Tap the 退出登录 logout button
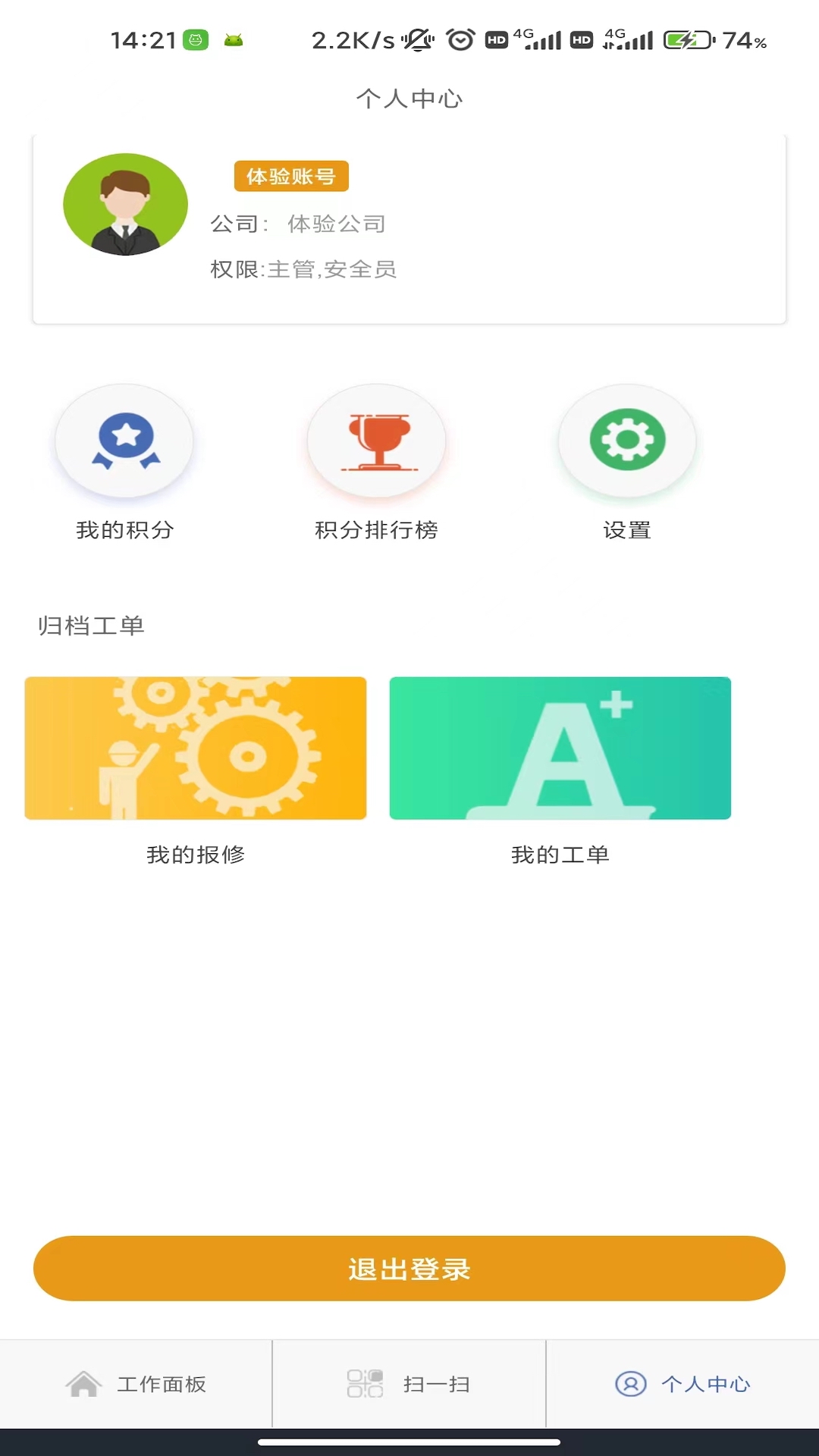Screen dimensions: 819x1456 pos(409,1269)
